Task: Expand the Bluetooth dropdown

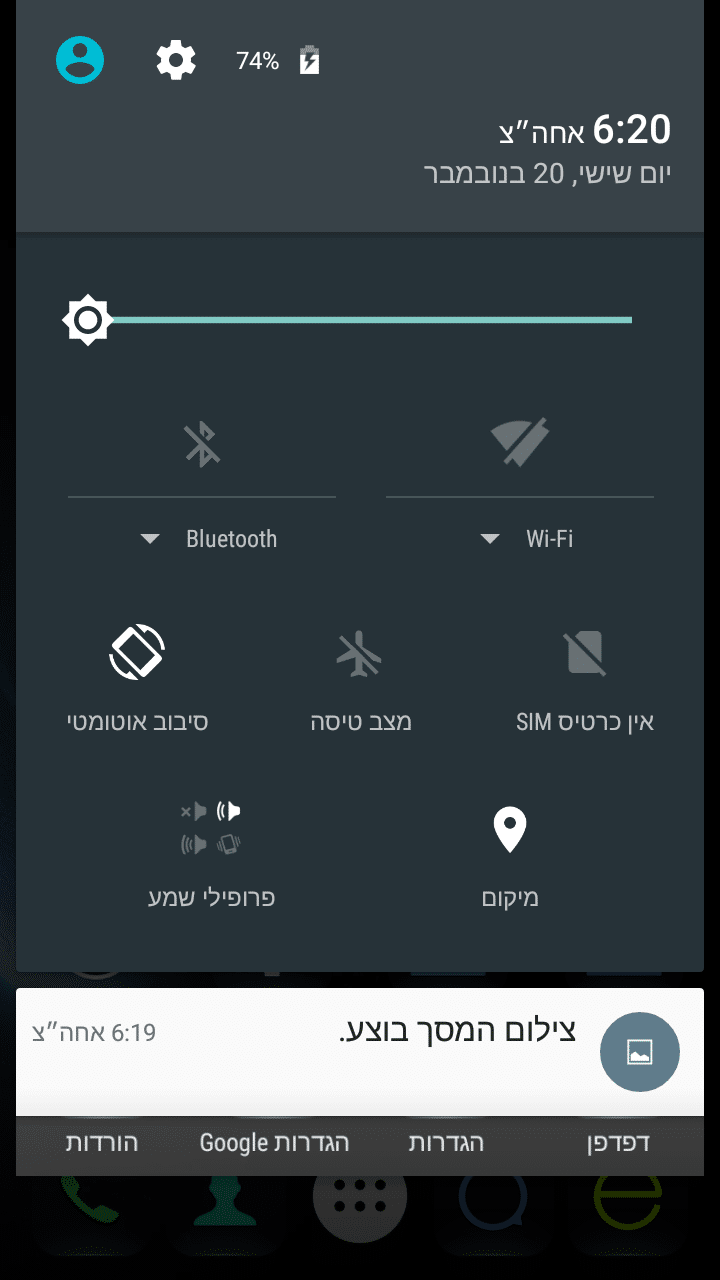Action: coord(210,539)
